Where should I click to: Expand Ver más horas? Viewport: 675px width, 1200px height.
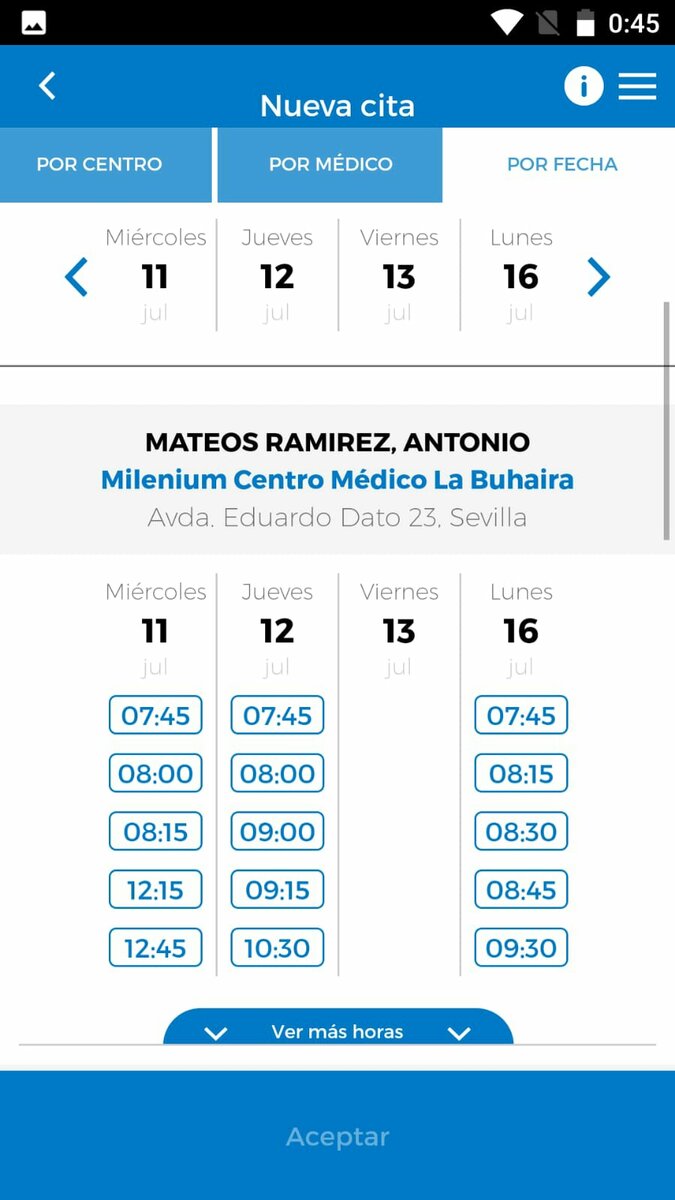(338, 1027)
